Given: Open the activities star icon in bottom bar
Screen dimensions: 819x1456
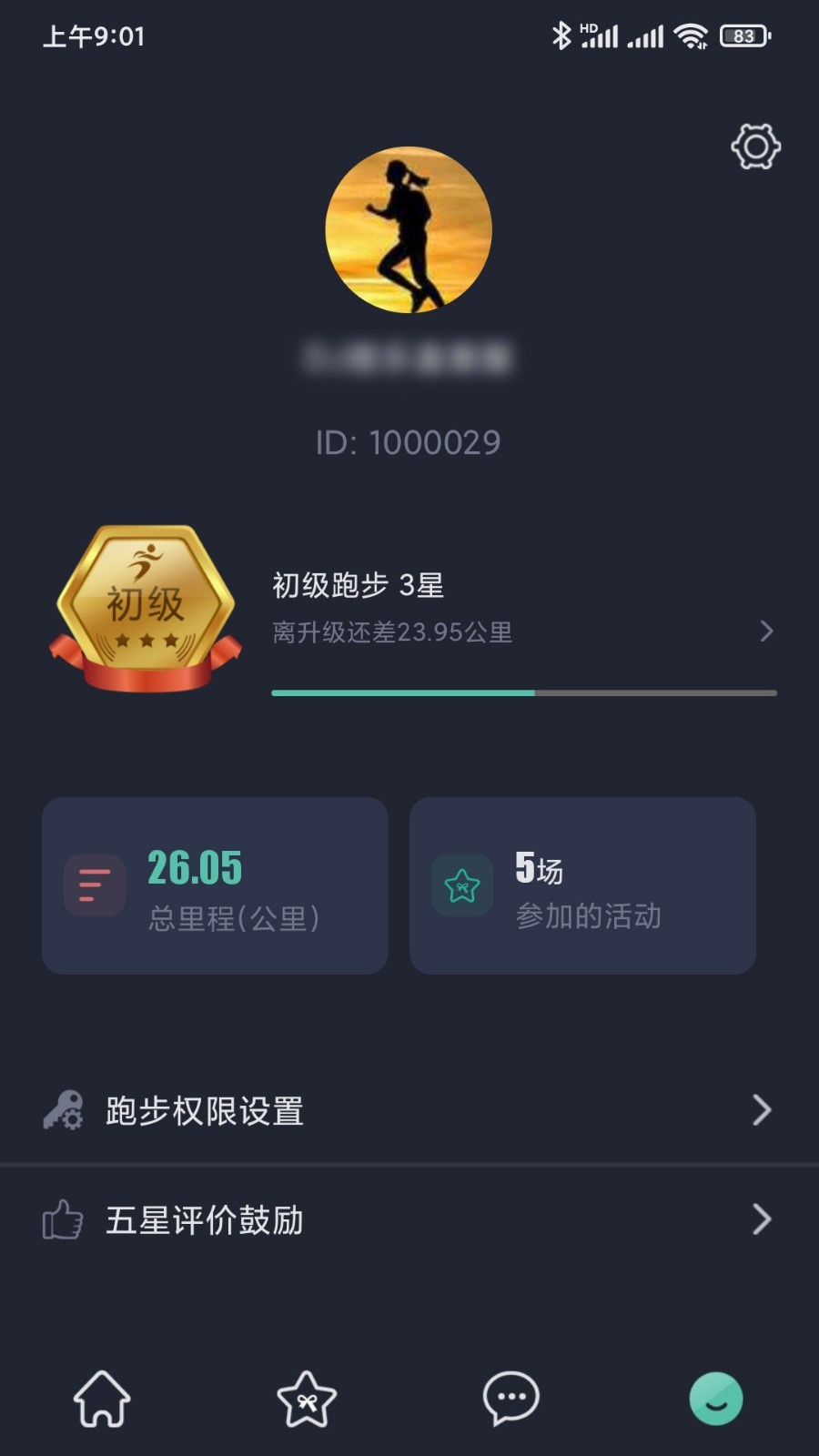Looking at the screenshot, I should coord(307,1399).
